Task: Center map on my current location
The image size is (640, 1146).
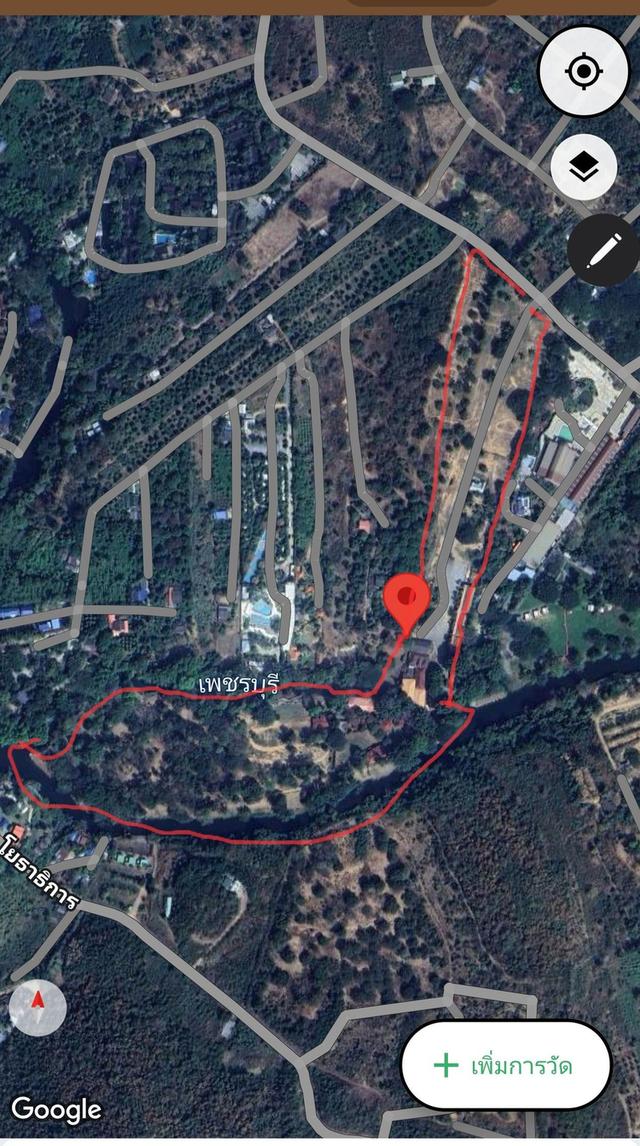Action: point(584,71)
